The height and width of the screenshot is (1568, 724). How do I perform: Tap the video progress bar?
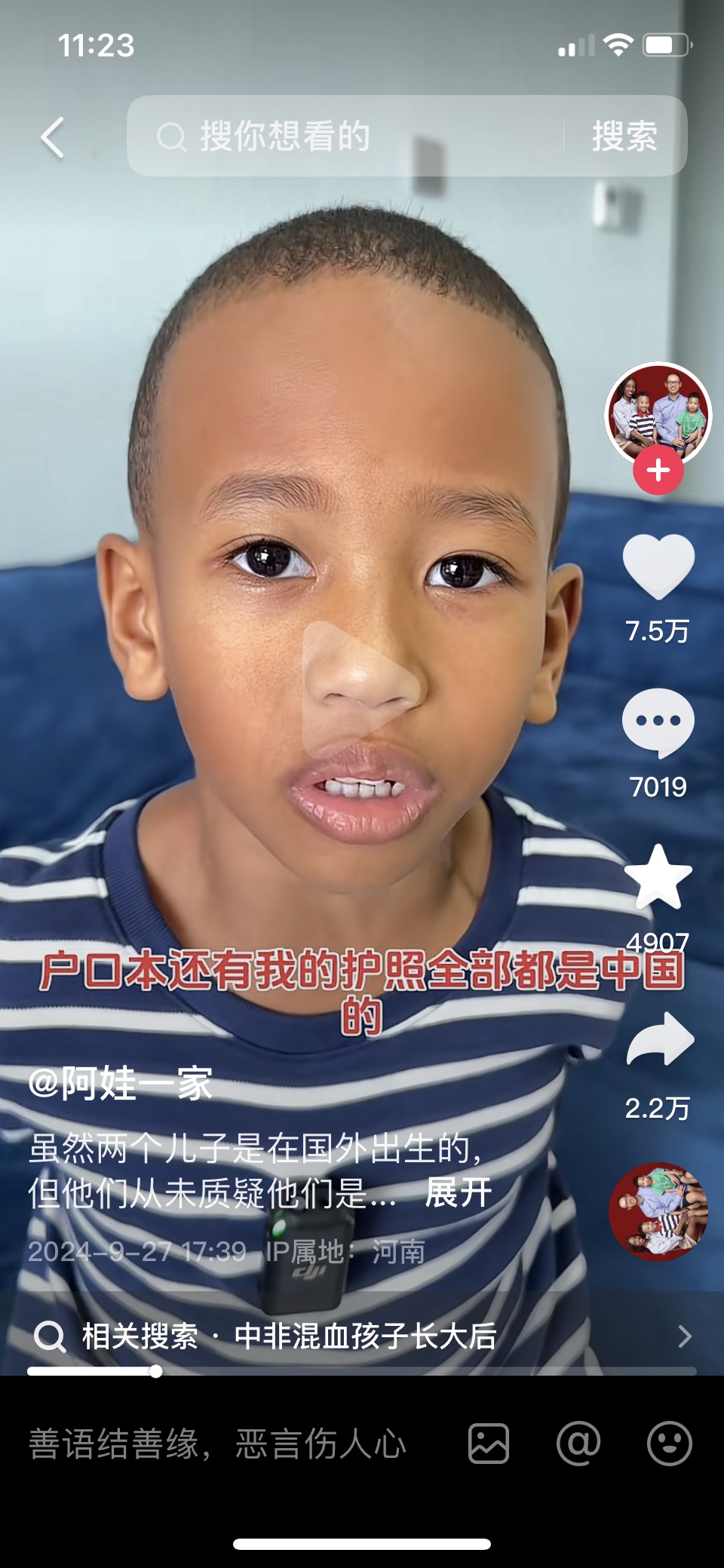click(362, 1371)
